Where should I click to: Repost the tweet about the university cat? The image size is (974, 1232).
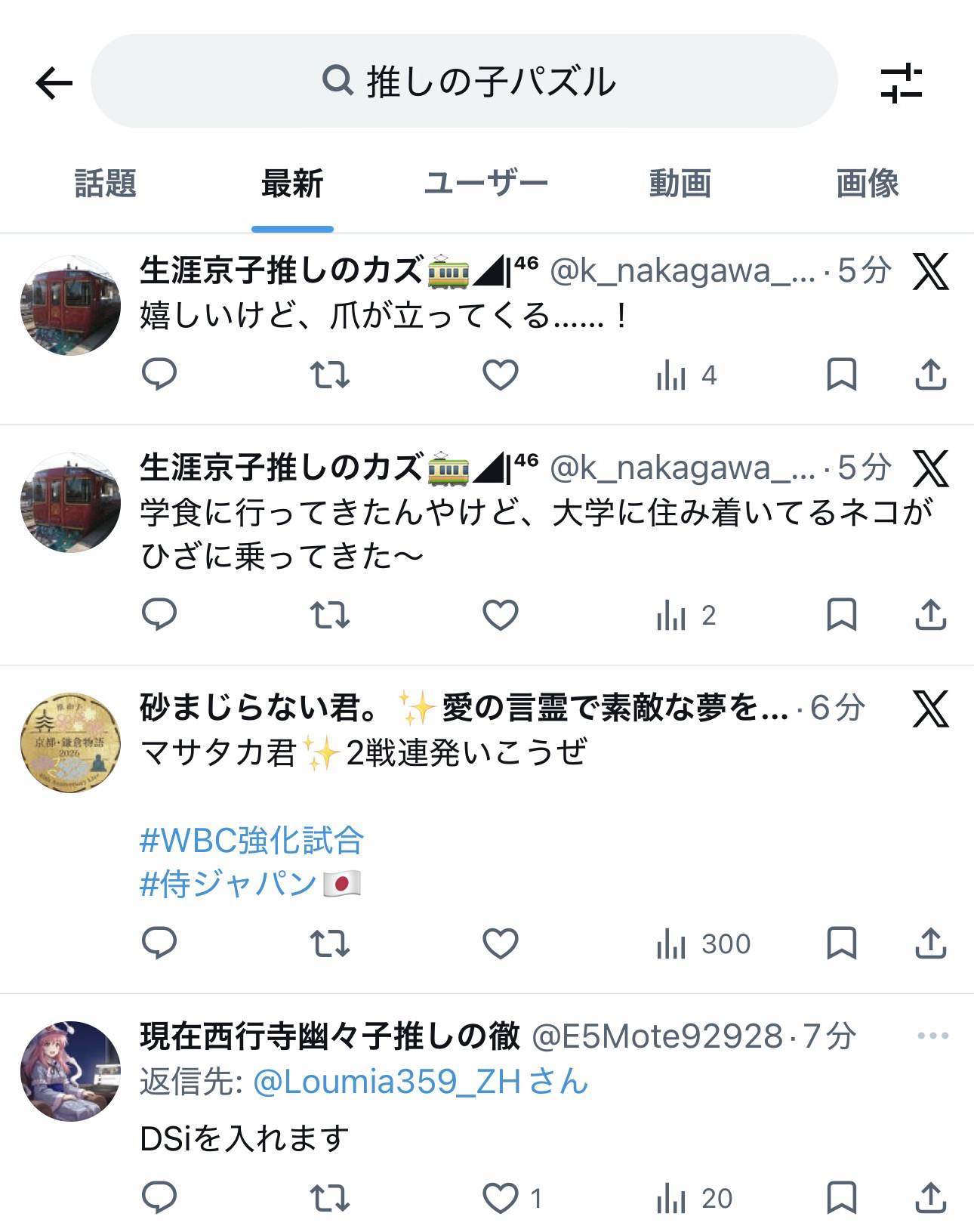[x=330, y=615]
